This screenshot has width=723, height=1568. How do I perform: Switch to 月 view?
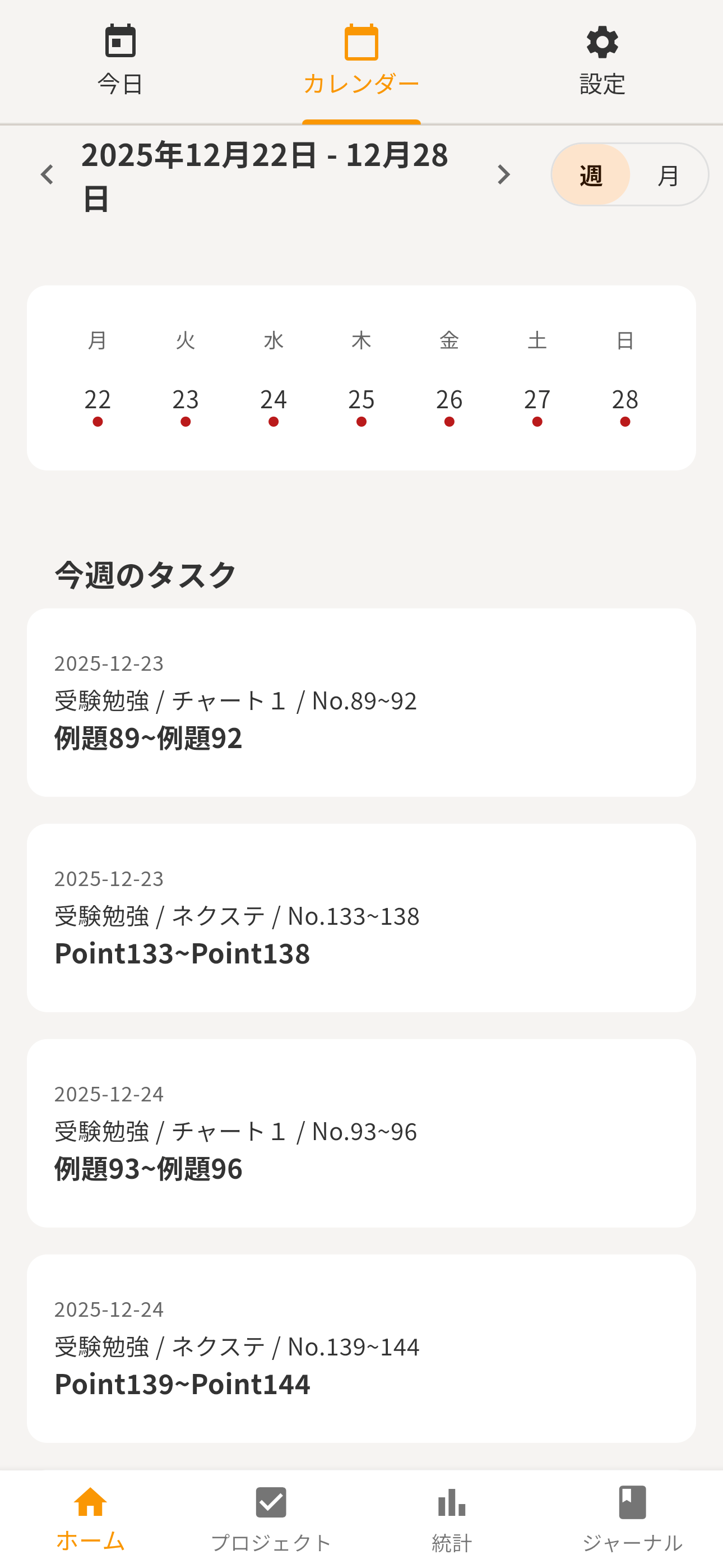pyautogui.click(x=668, y=176)
